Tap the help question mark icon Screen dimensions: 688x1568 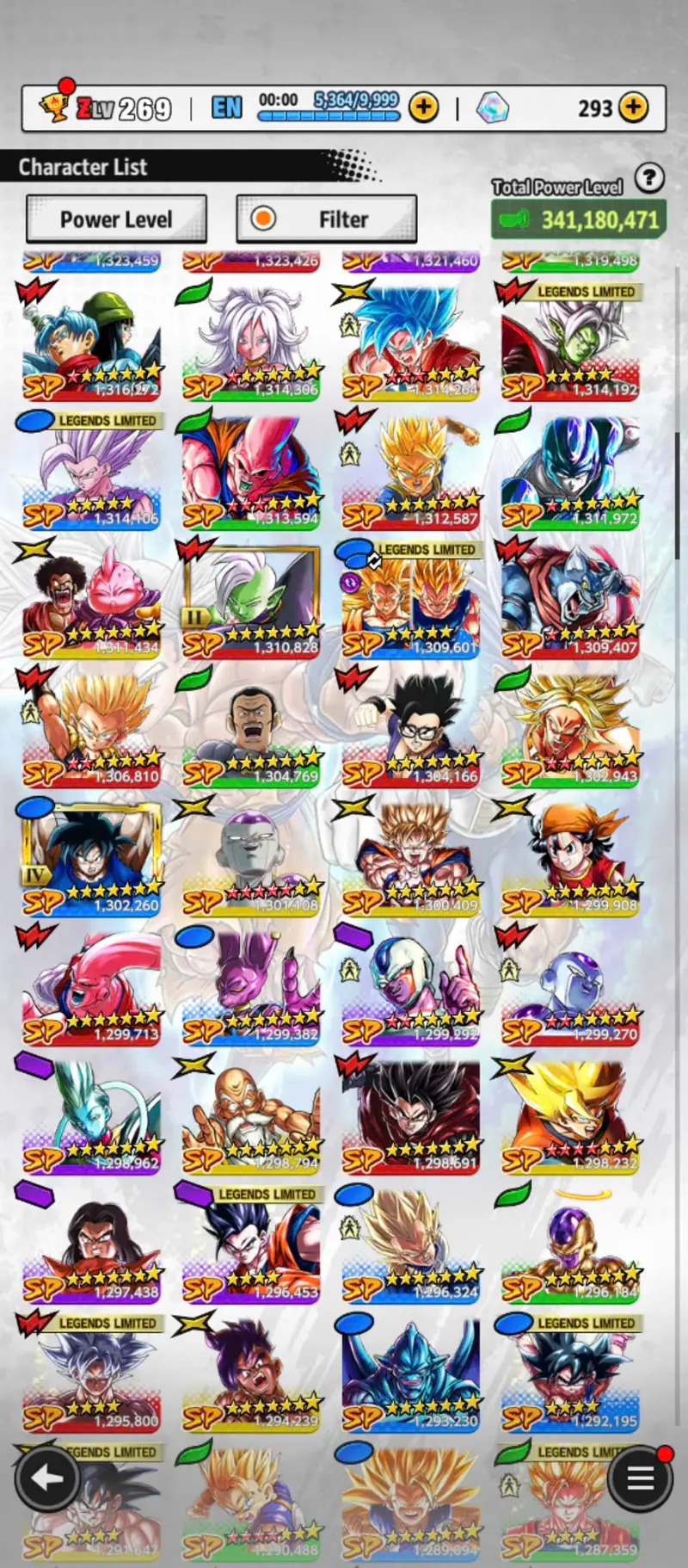tap(649, 178)
